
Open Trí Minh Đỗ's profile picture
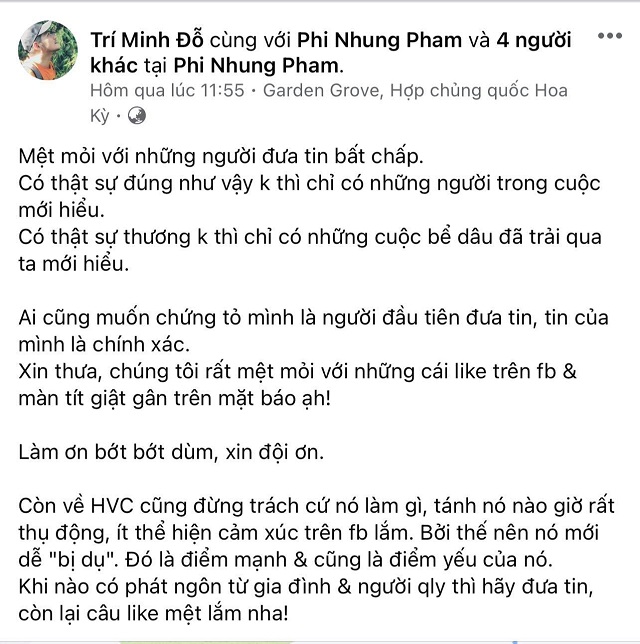pos(47,50)
